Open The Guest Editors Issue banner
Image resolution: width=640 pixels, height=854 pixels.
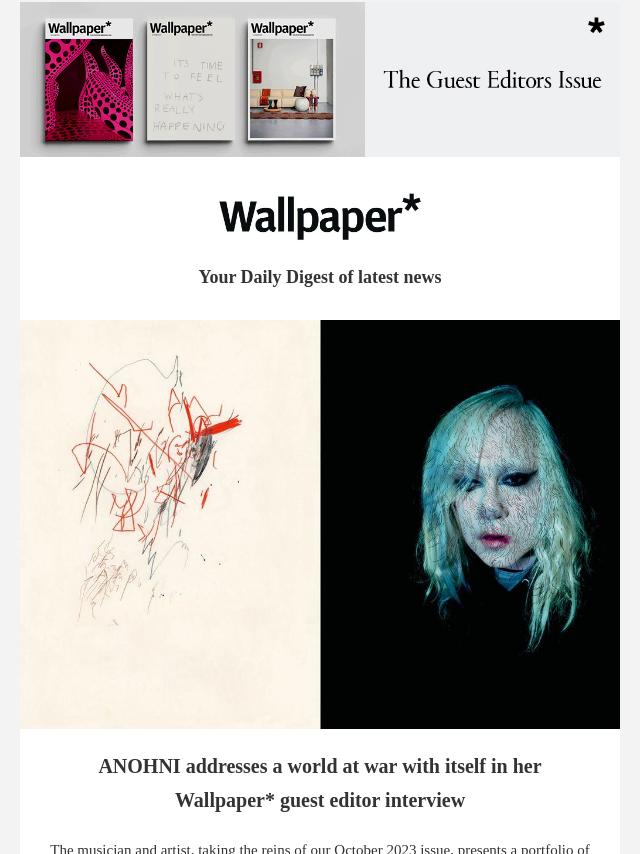click(320, 79)
